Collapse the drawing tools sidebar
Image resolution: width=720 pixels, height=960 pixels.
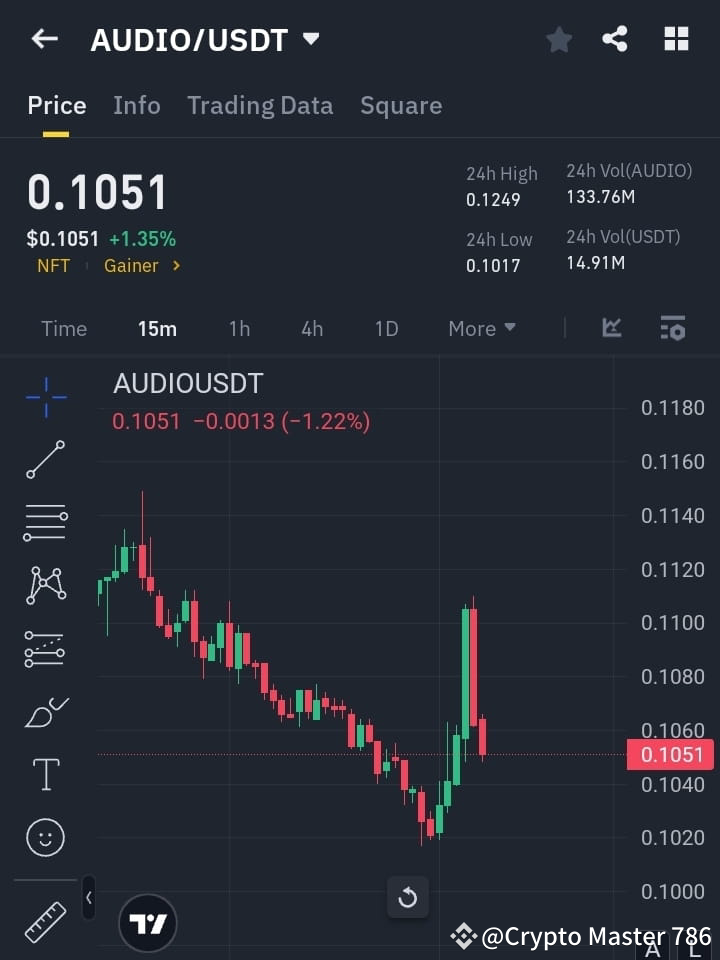pos(88,898)
